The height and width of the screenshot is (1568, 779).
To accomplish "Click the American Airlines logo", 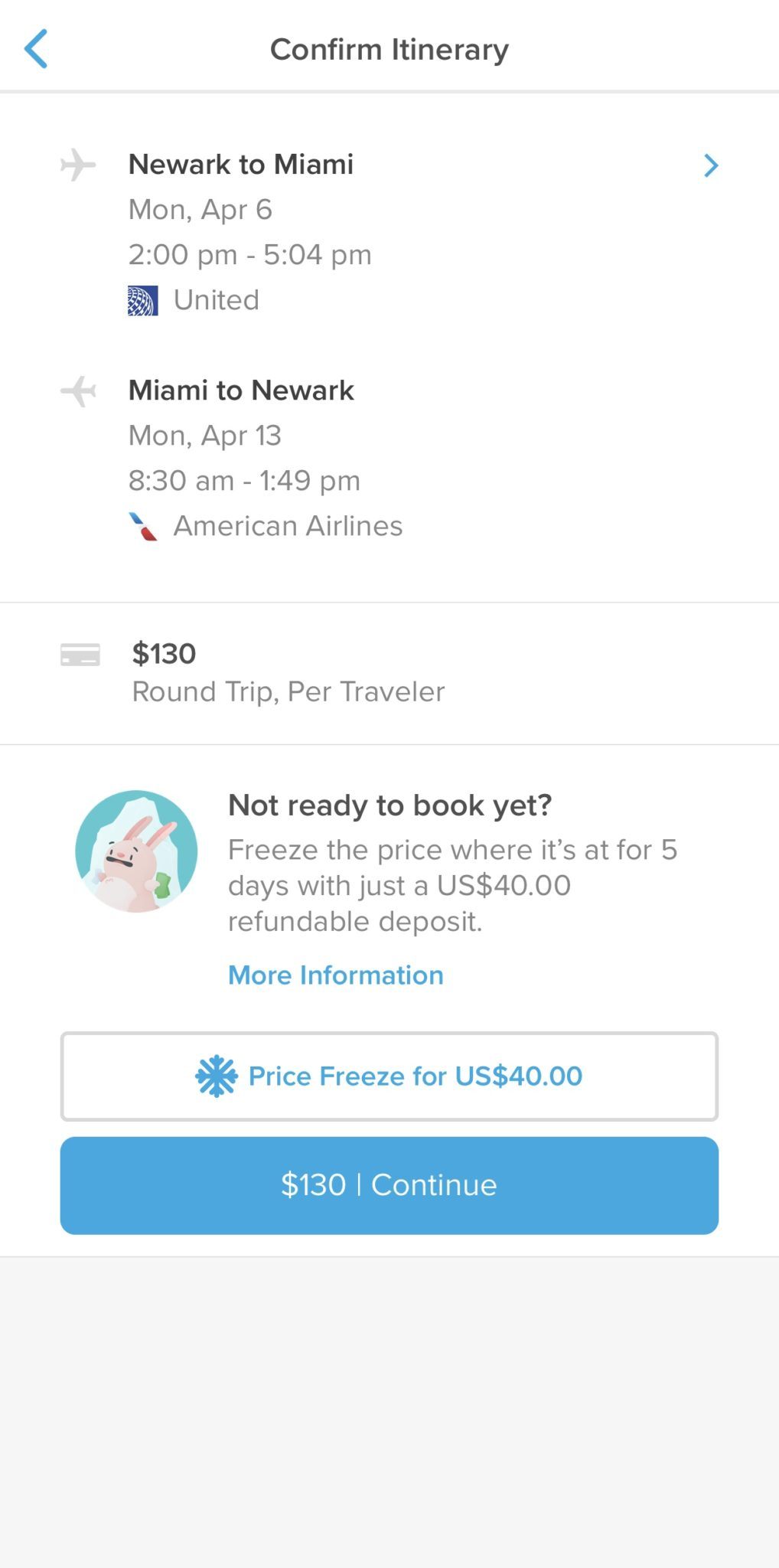I will [143, 525].
